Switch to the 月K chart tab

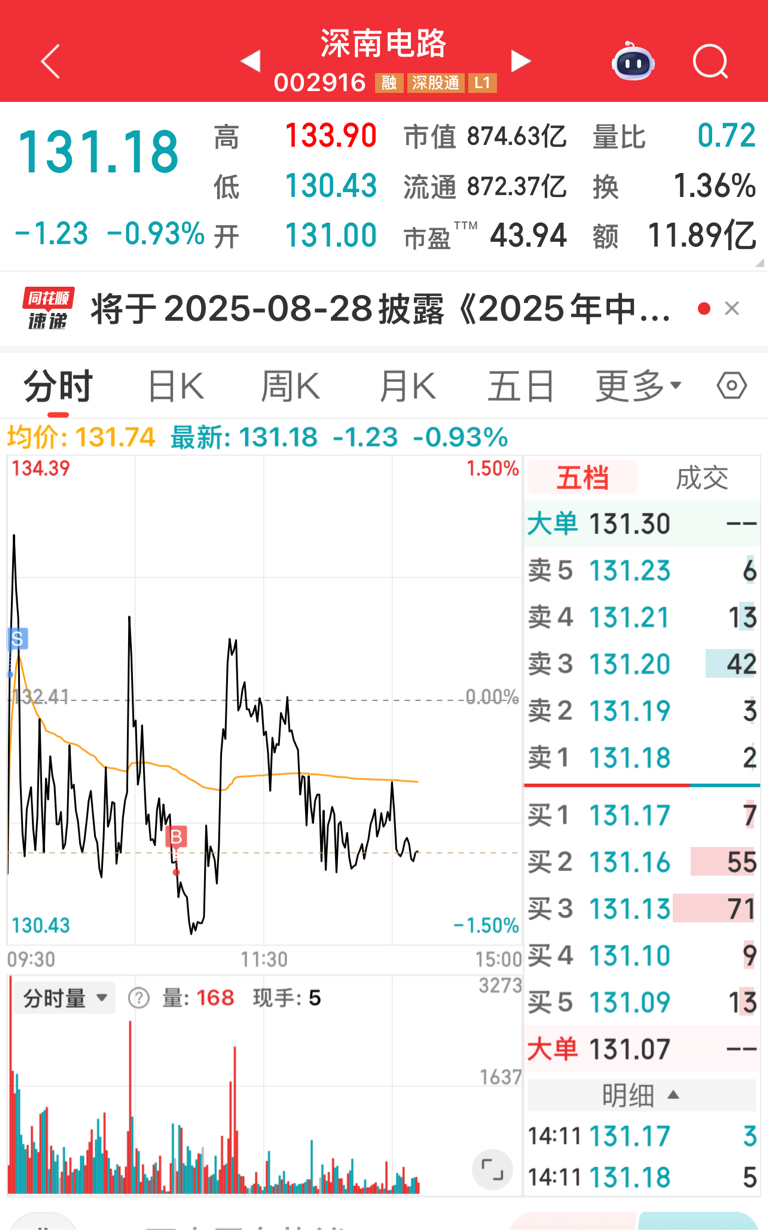point(407,386)
